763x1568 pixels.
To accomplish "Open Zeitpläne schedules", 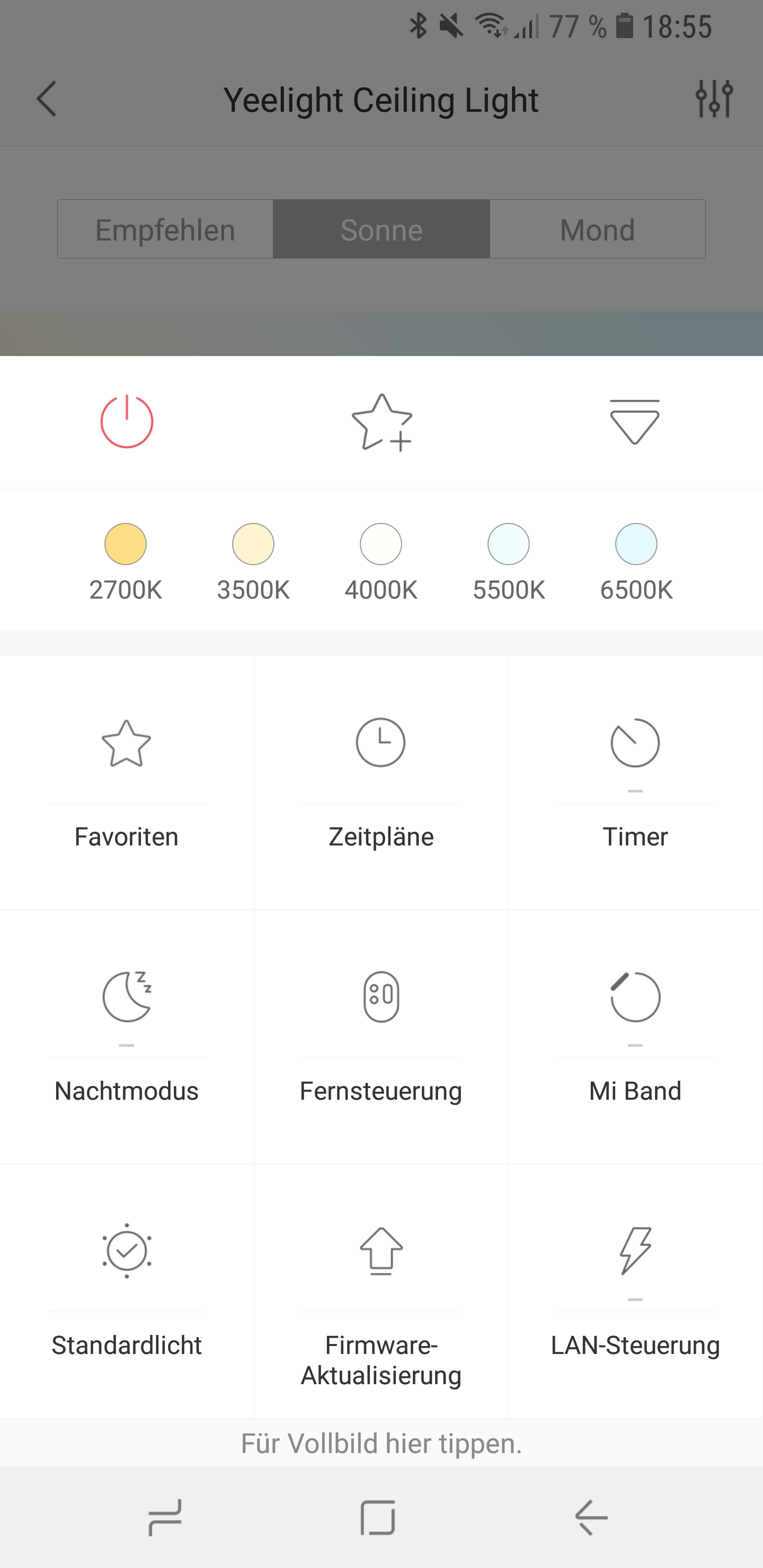I will [x=380, y=782].
